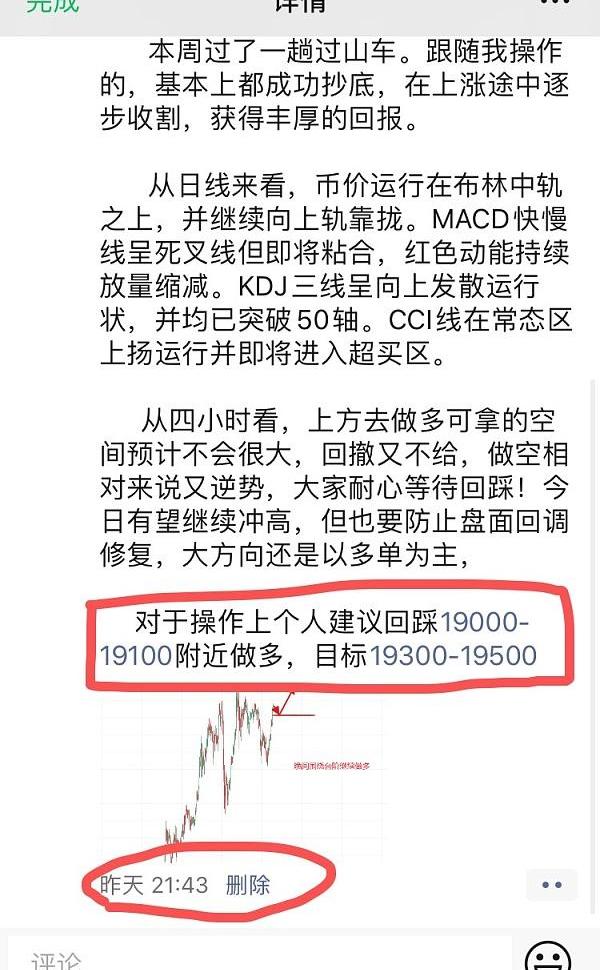Tap 删除 to delete this post
Image resolution: width=600 pixels, height=970 pixels.
point(248,884)
